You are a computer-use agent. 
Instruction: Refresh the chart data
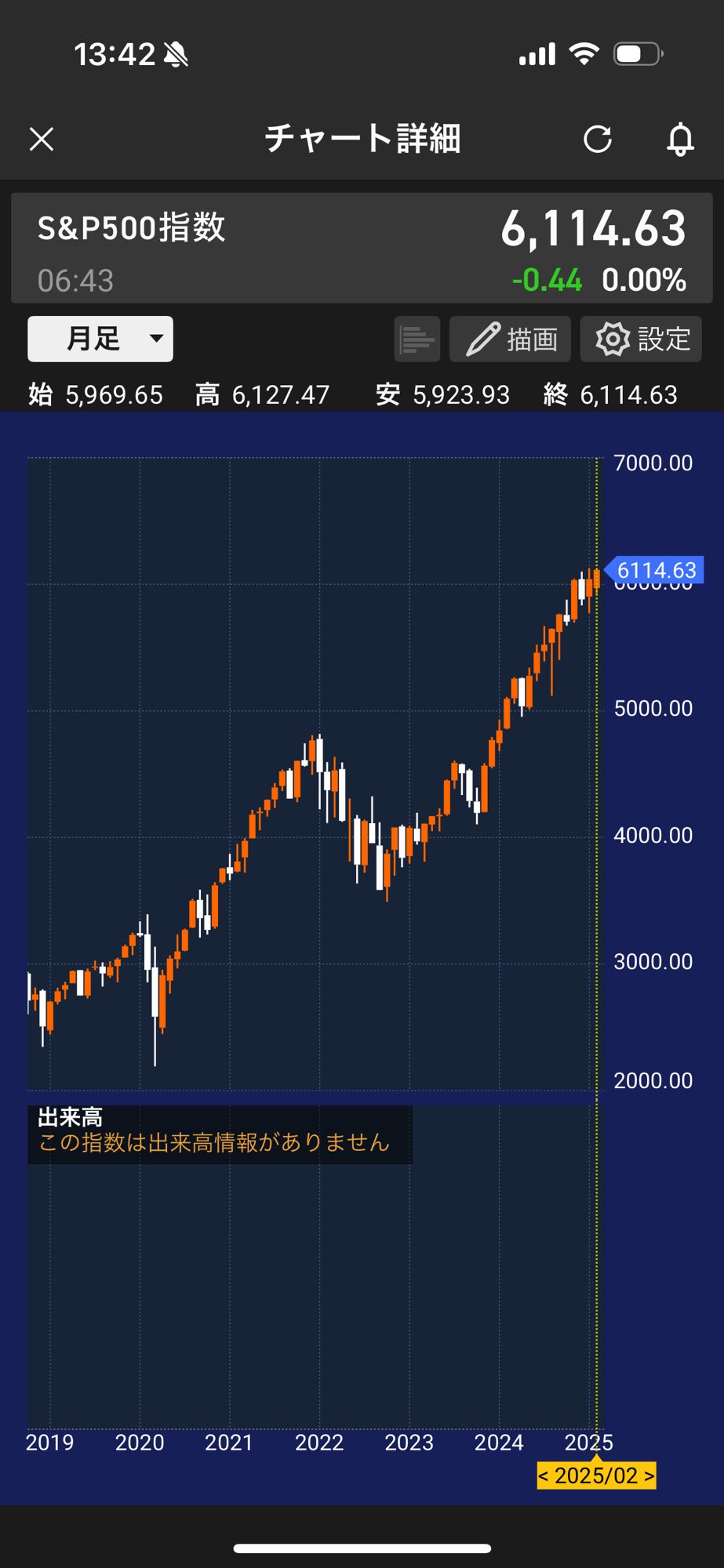pyautogui.click(x=597, y=140)
